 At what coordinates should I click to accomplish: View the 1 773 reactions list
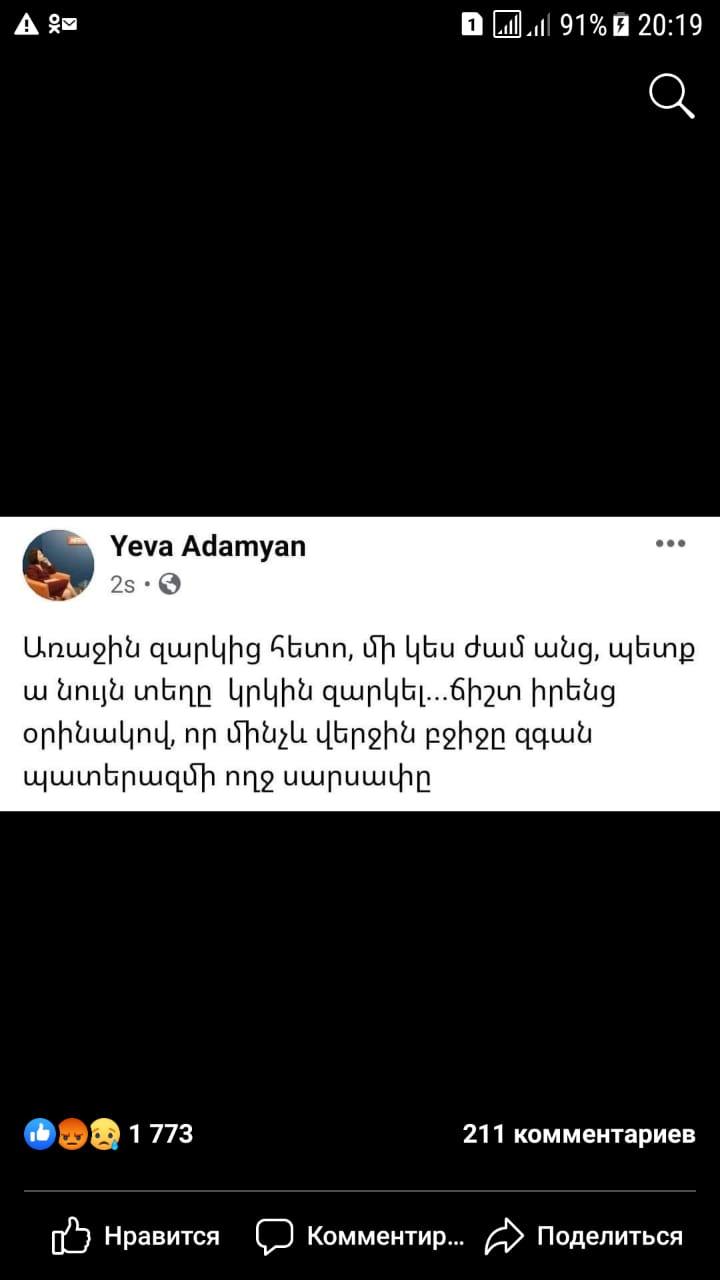pyautogui.click(x=108, y=1134)
